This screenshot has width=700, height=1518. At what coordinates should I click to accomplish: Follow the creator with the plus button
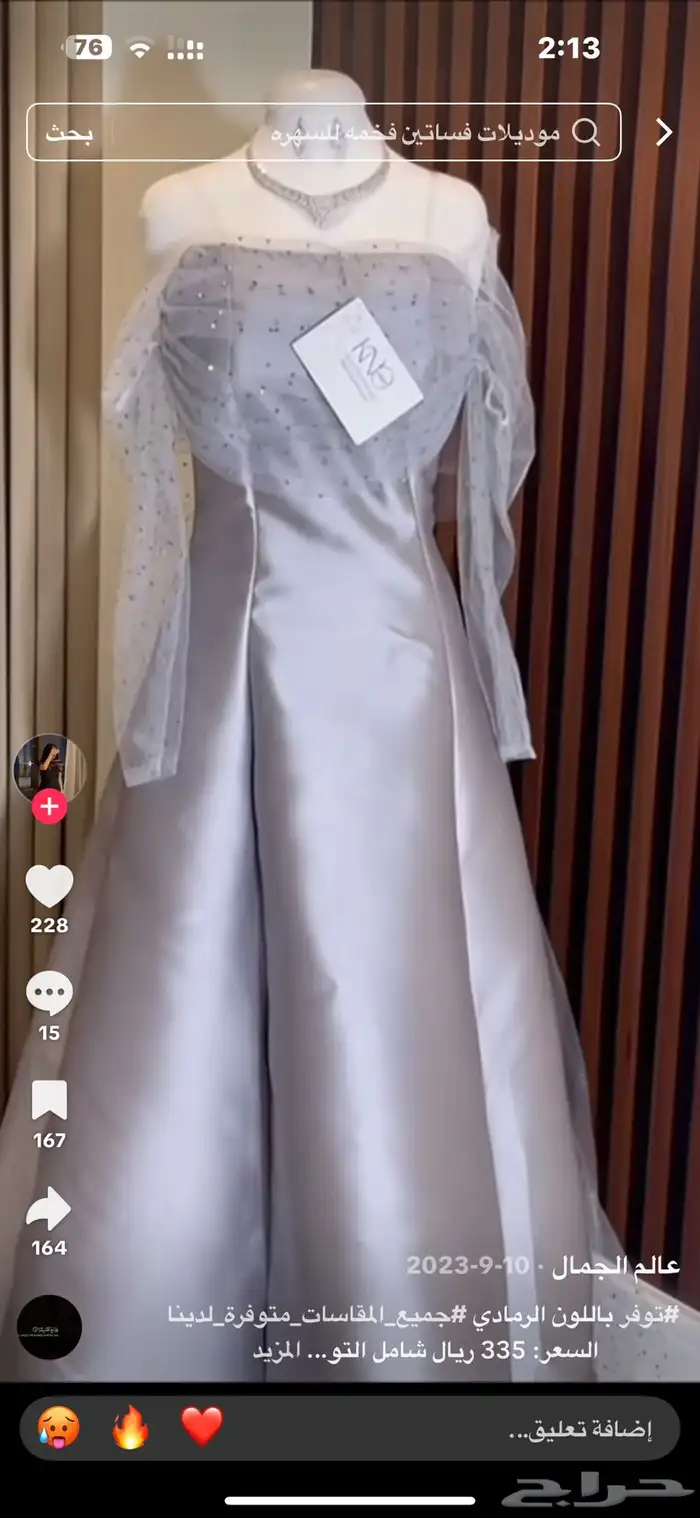pyautogui.click(x=49, y=806)
